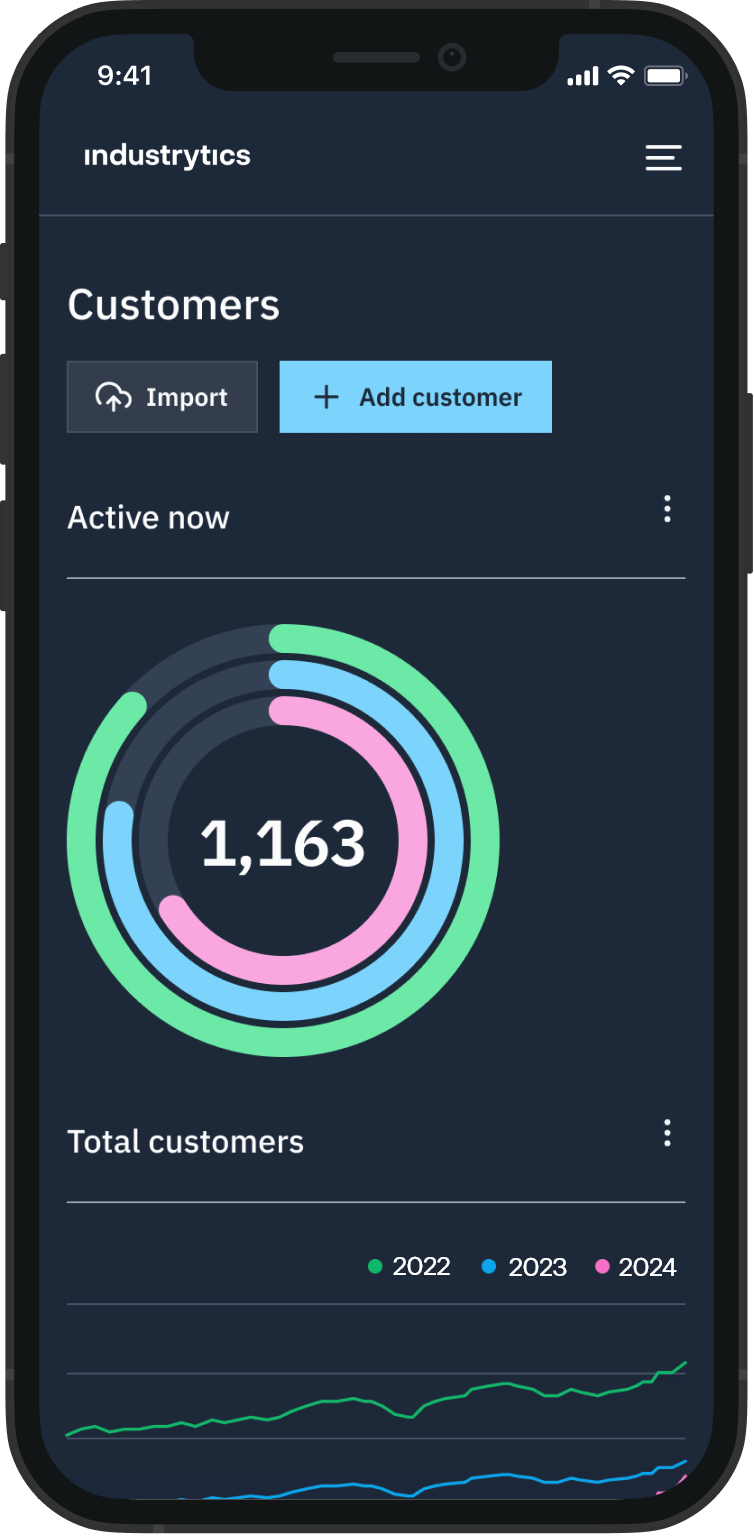The height and width of the screenshot is (1537, 754).
Task: Tap the Import button
Action: 162,397
